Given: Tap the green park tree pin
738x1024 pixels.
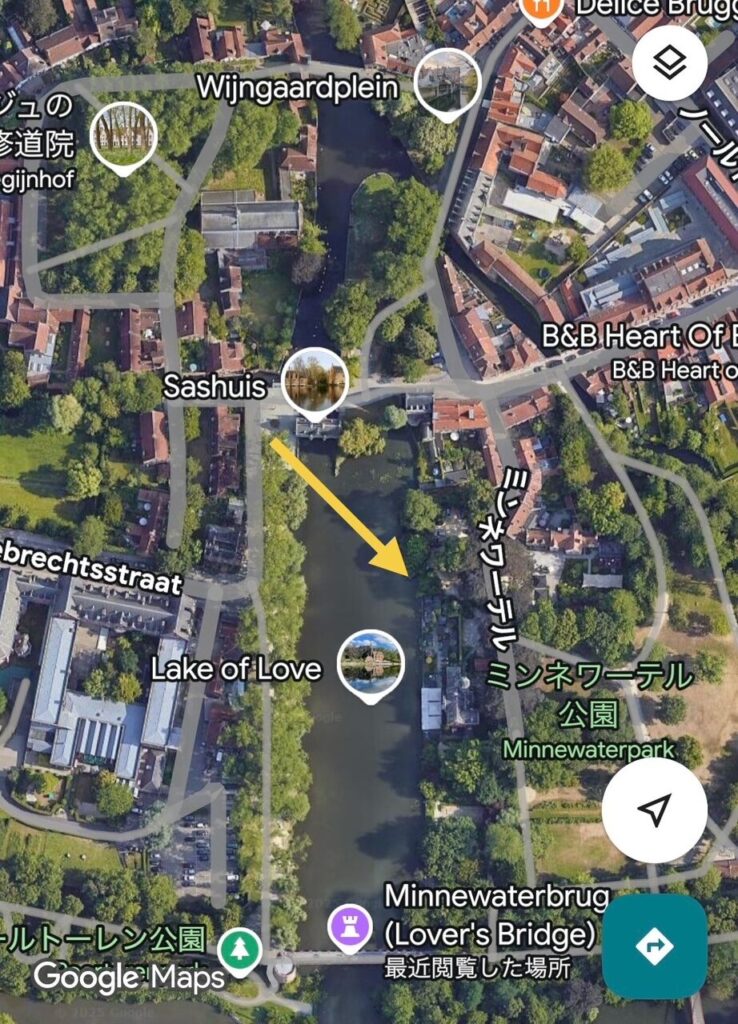Looking at the screenshot, I should pyautogui.click(x=241, y=948).
